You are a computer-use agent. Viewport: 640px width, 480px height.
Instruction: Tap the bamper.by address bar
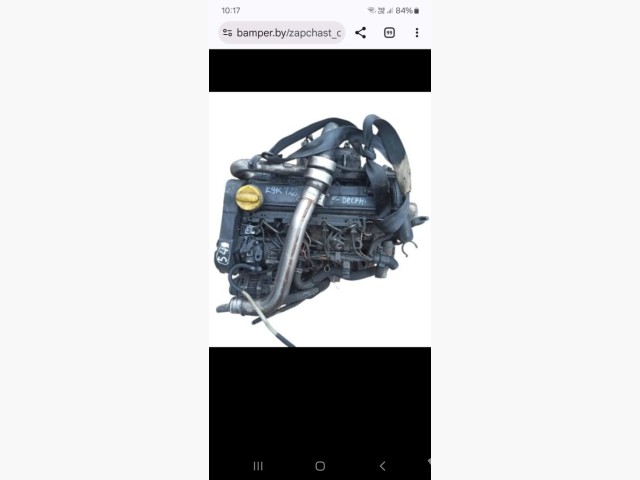coord(288,33)
